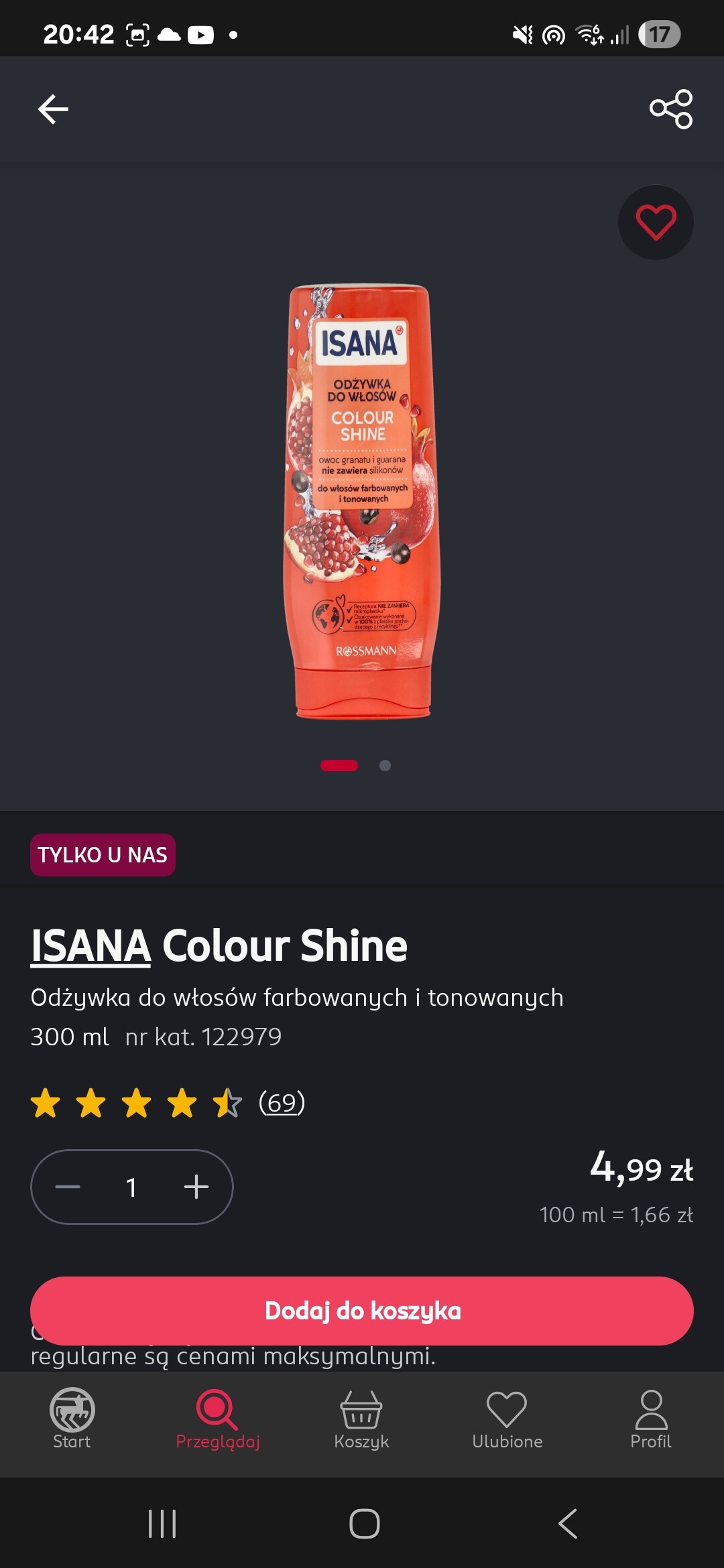The width and height of the screenshot is (724, 1568).
Task: Open the ISANA Colour Shine product image
Action: [x=362, y=501]
